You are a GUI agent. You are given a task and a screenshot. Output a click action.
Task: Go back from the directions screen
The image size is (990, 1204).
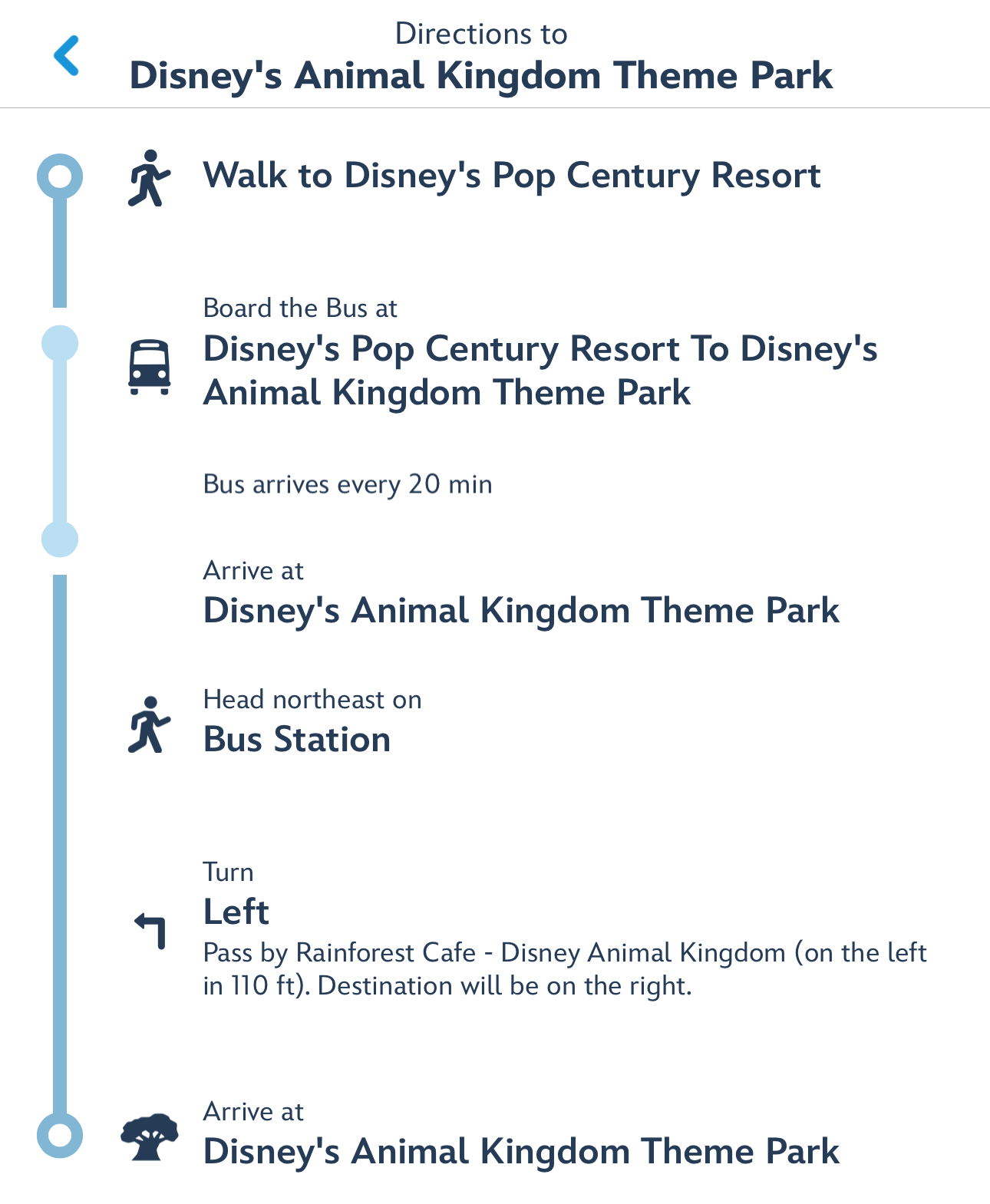point(66,55)
